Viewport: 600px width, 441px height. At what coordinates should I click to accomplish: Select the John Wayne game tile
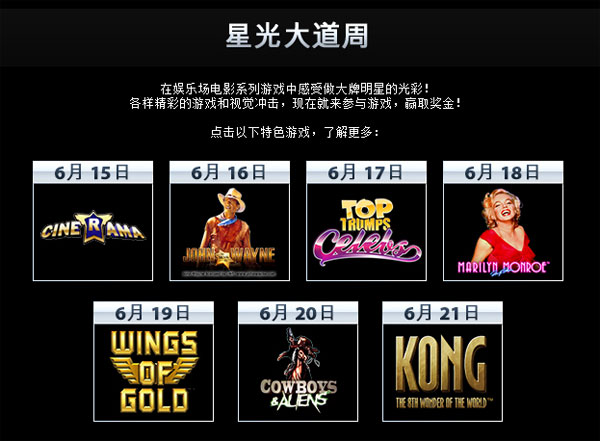[x=229, y=228]
